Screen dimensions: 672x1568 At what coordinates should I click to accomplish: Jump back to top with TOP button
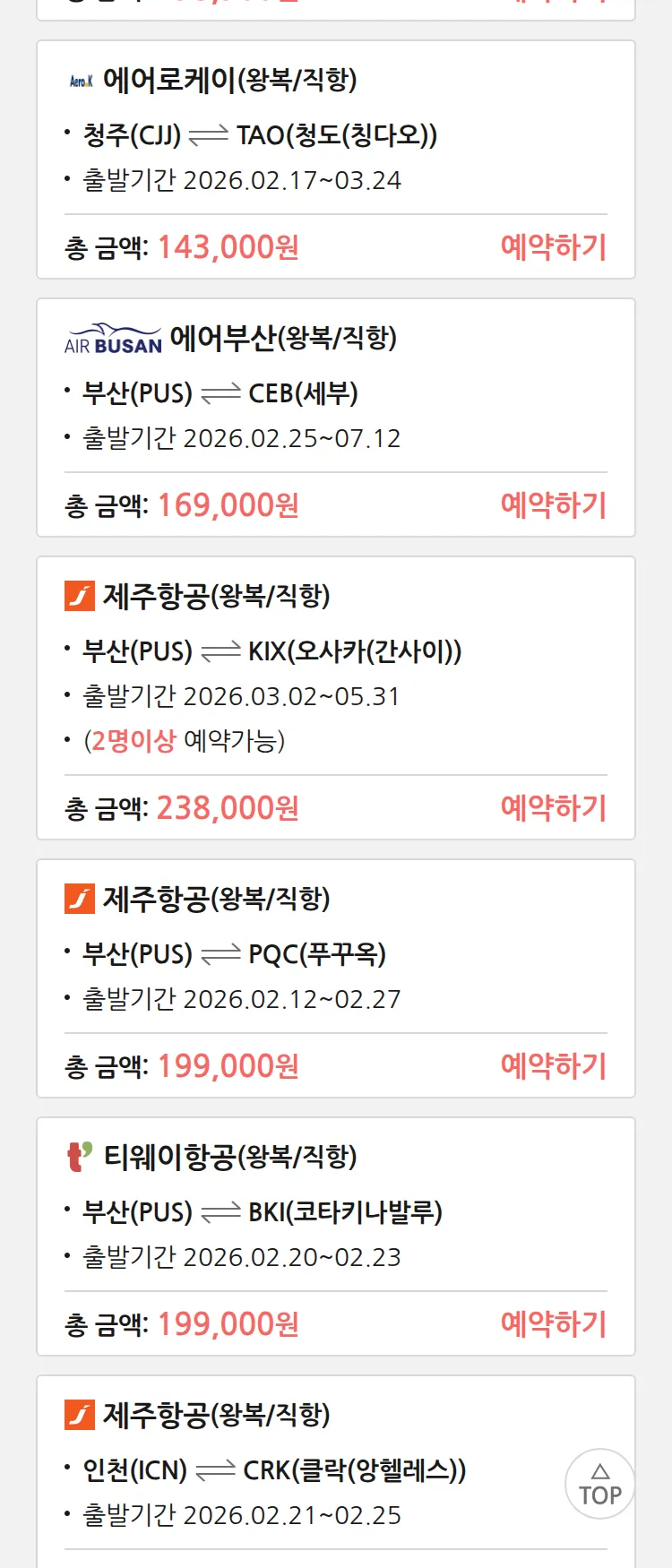[x=599, y=1484]
